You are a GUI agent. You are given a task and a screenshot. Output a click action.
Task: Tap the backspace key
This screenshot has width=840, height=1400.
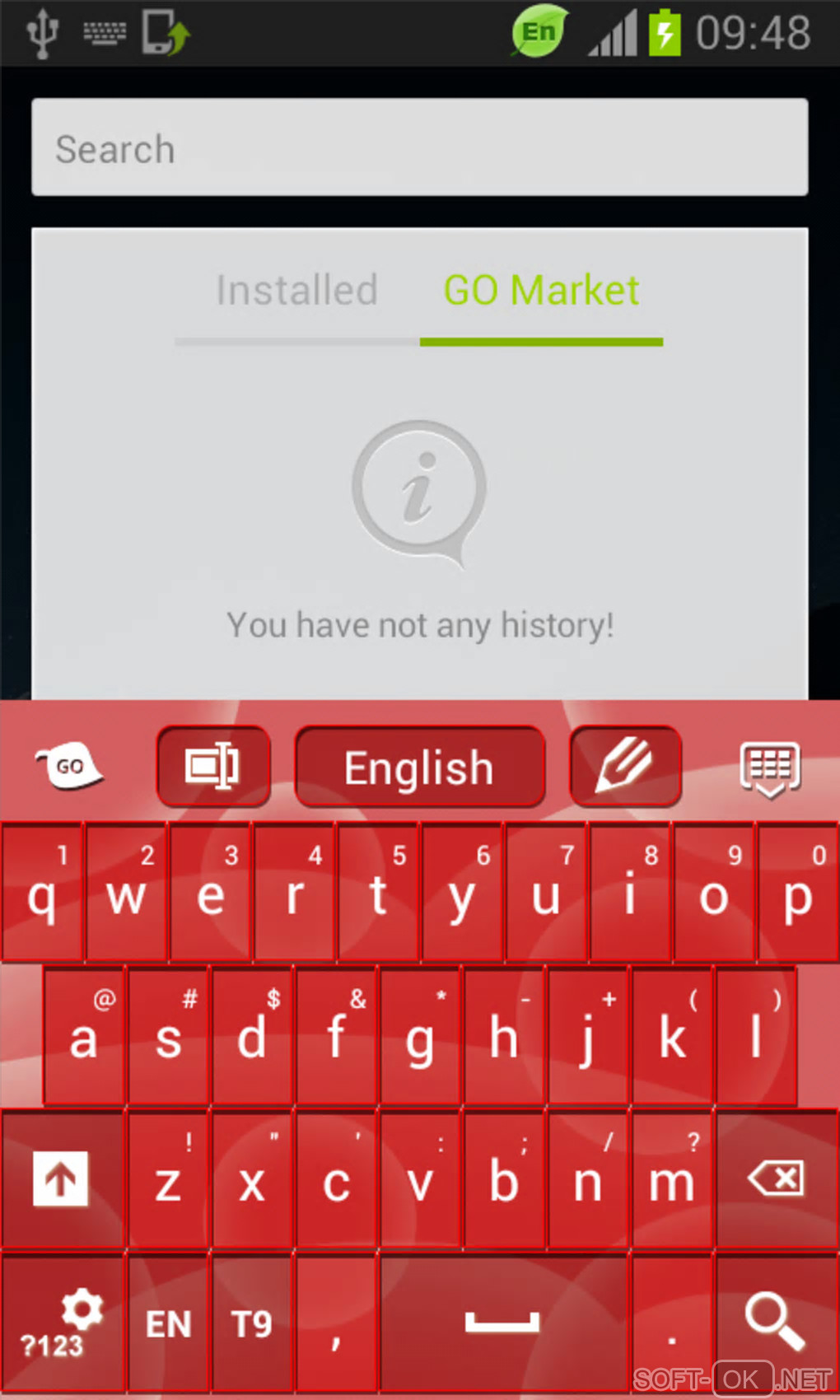tap(776, 1179)
